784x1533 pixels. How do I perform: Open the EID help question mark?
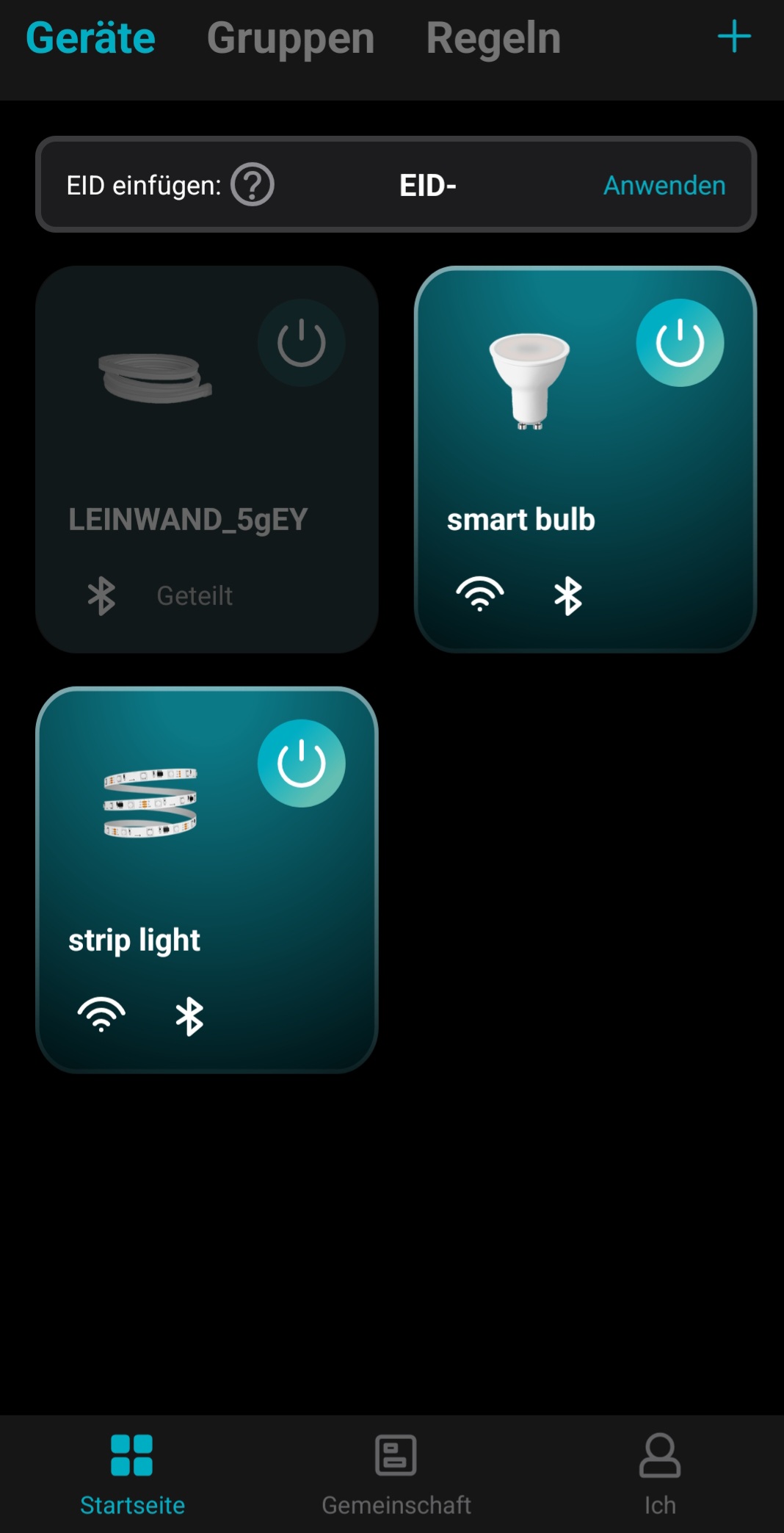[x=252, y=185]
